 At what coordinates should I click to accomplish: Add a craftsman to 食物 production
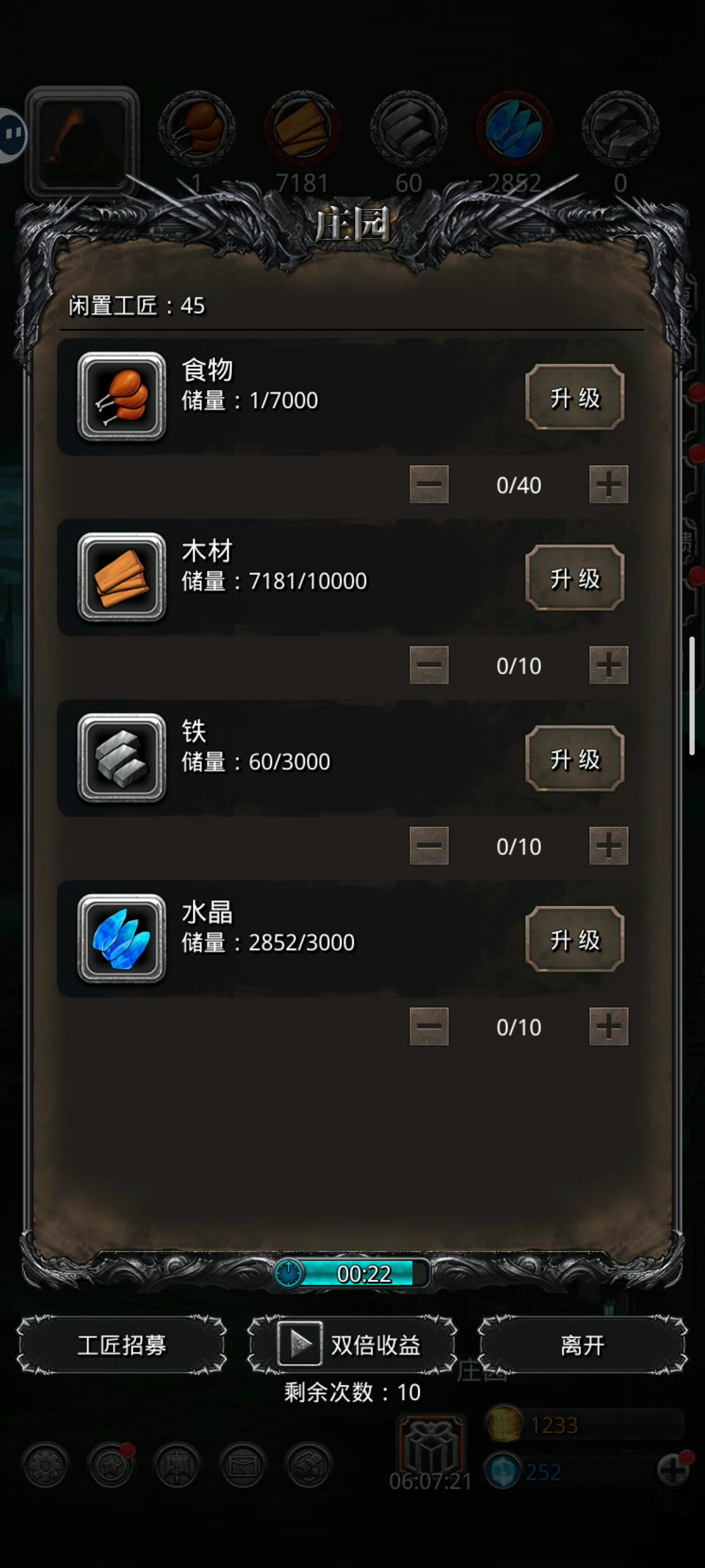click(x=608, y=484)
